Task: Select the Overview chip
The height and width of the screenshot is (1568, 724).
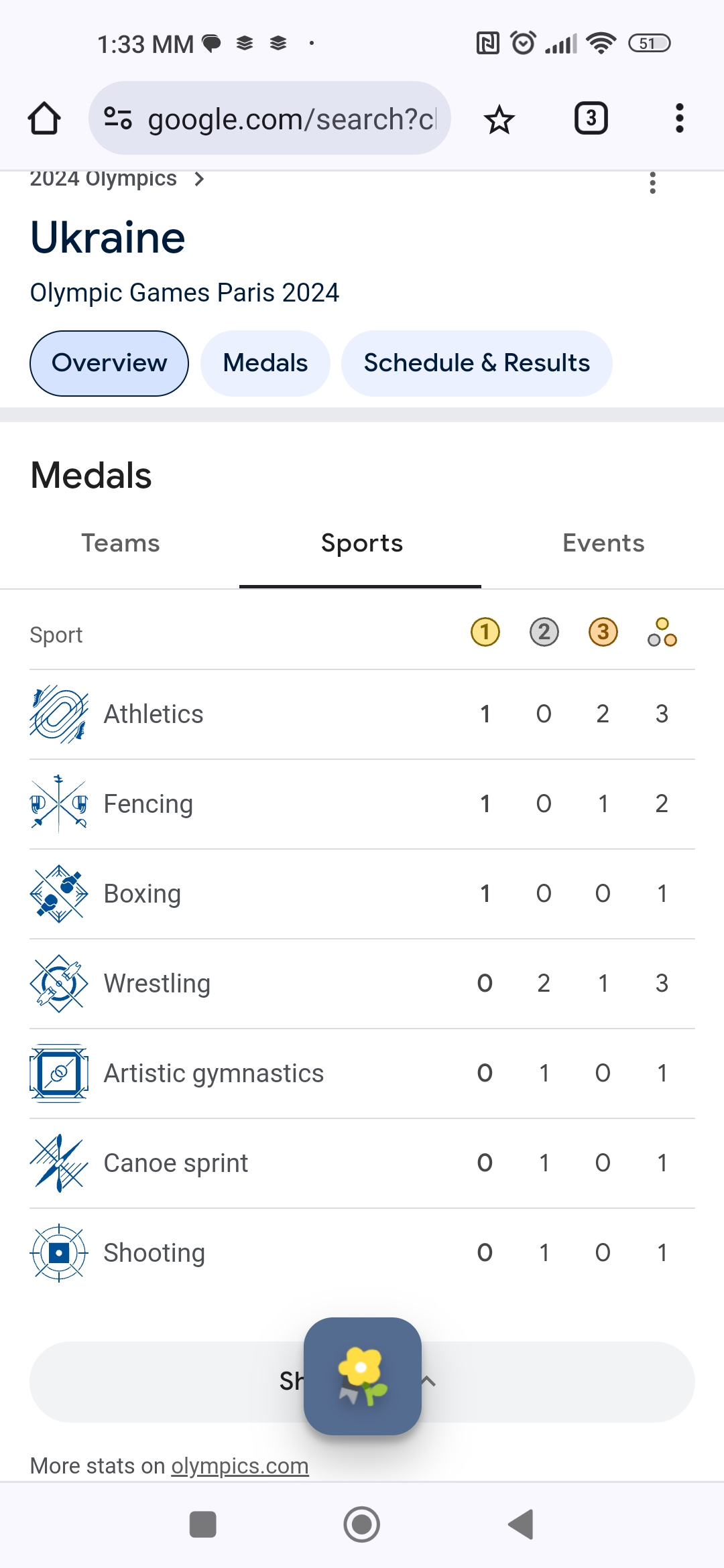Action: tap(109, 363)
